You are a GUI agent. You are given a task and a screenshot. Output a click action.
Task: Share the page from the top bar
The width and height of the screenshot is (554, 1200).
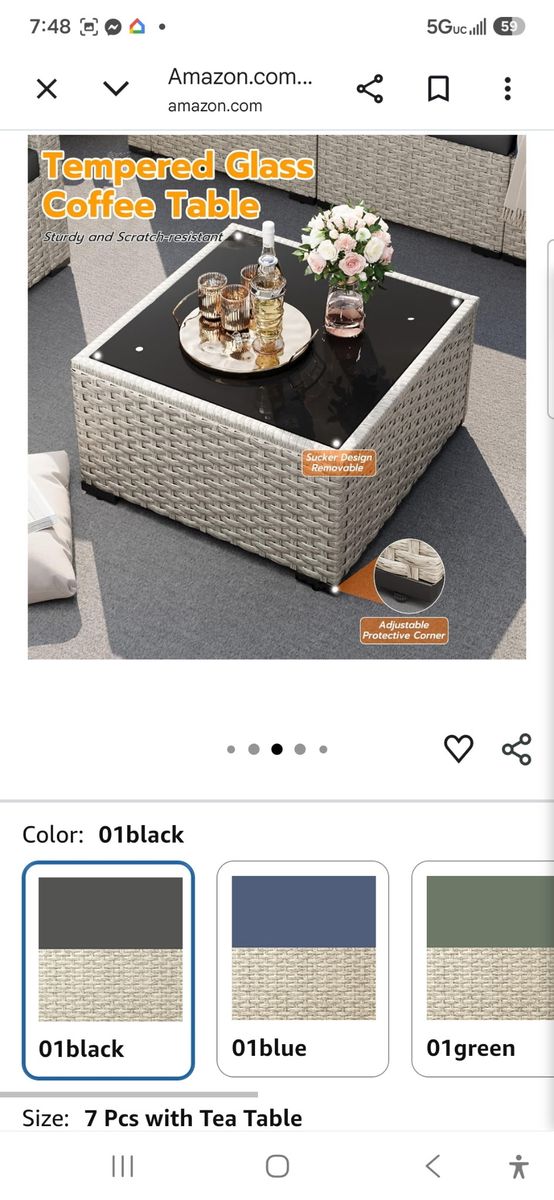370,89
